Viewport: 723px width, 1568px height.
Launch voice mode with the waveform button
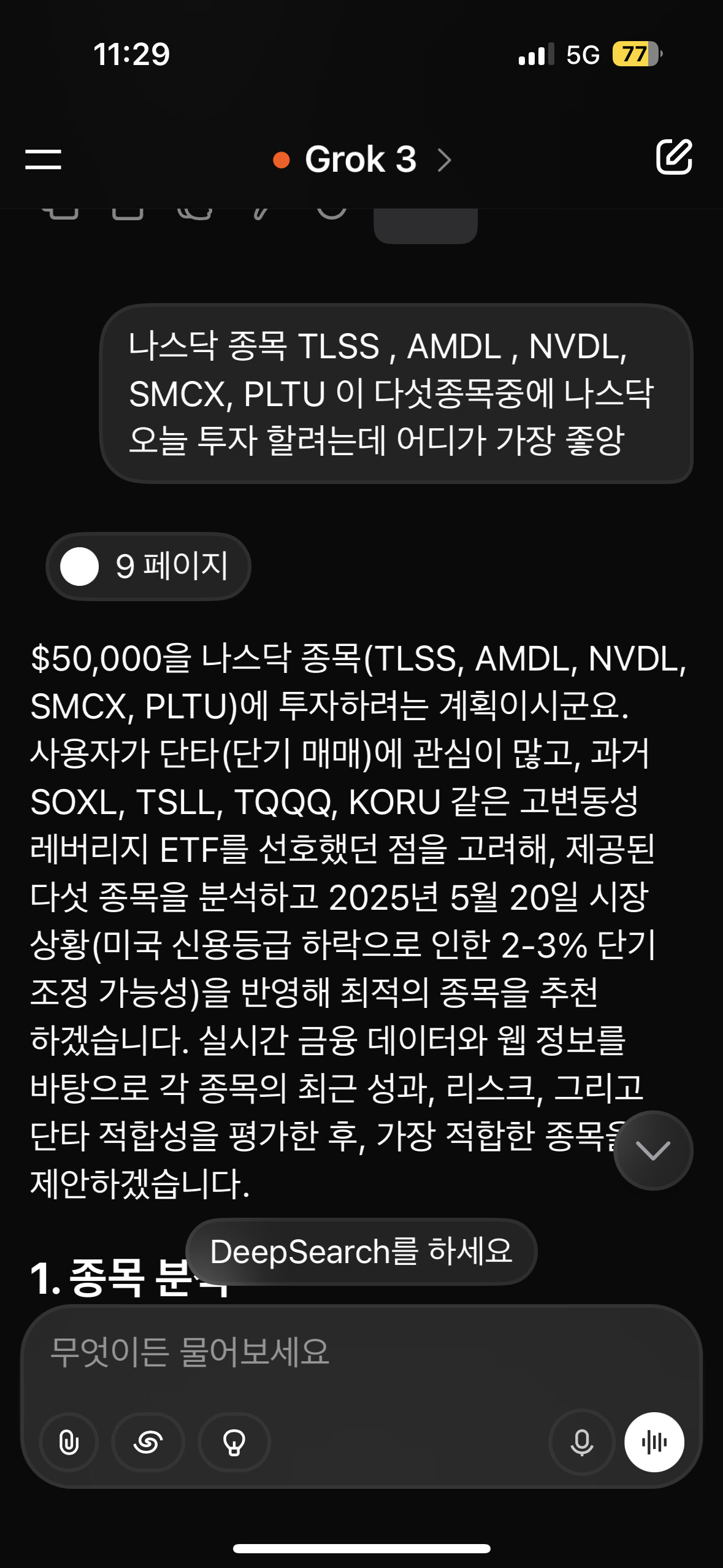[x=654, y=1442]
